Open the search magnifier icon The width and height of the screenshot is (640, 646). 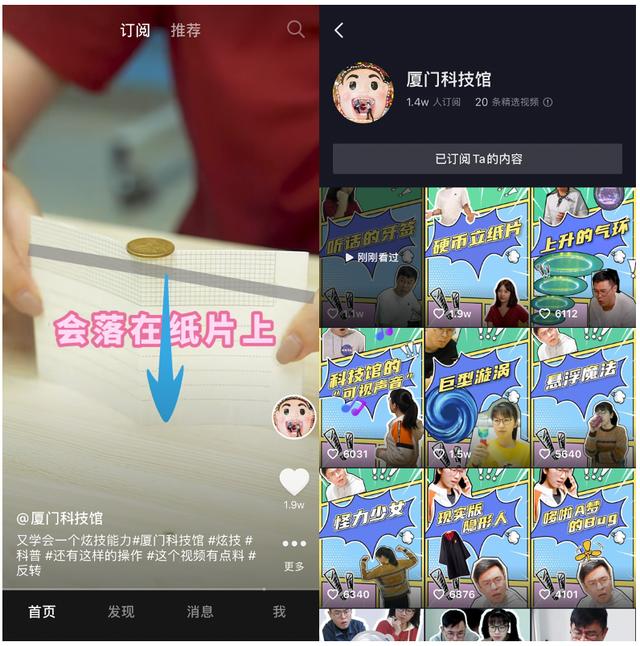pos(296,30)
